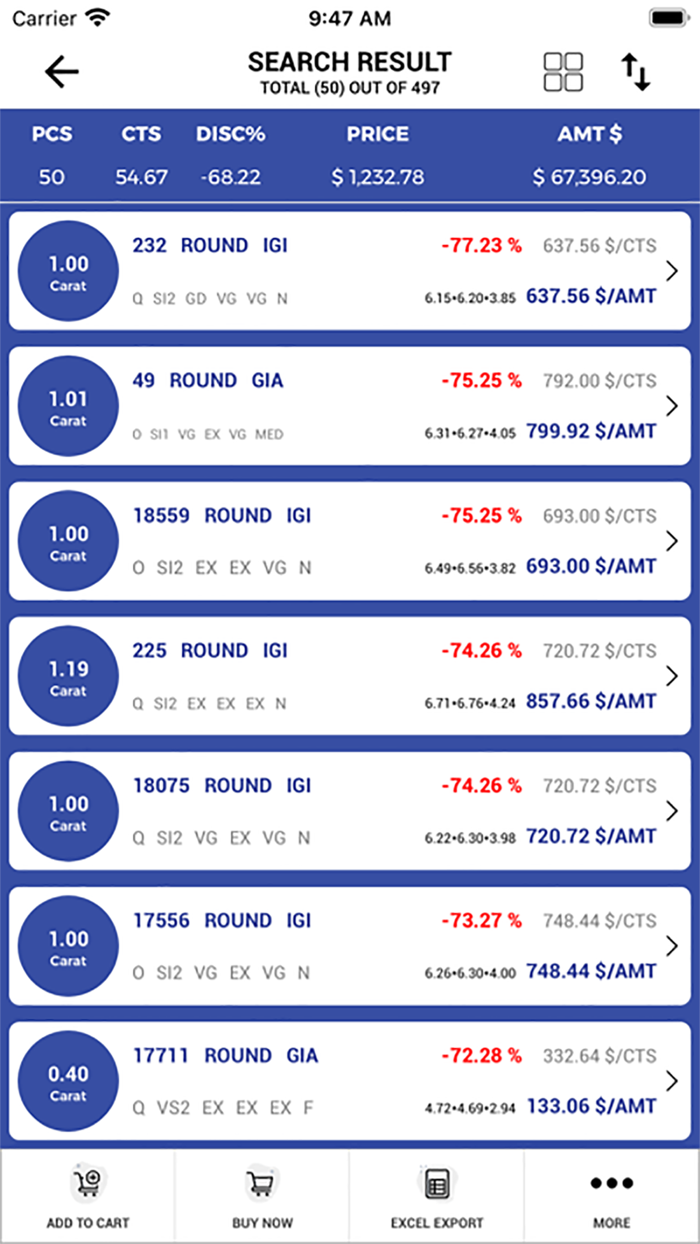Export results with Excel Export
This screenshot has height=1244, width=700.
tap(437, 1198)
